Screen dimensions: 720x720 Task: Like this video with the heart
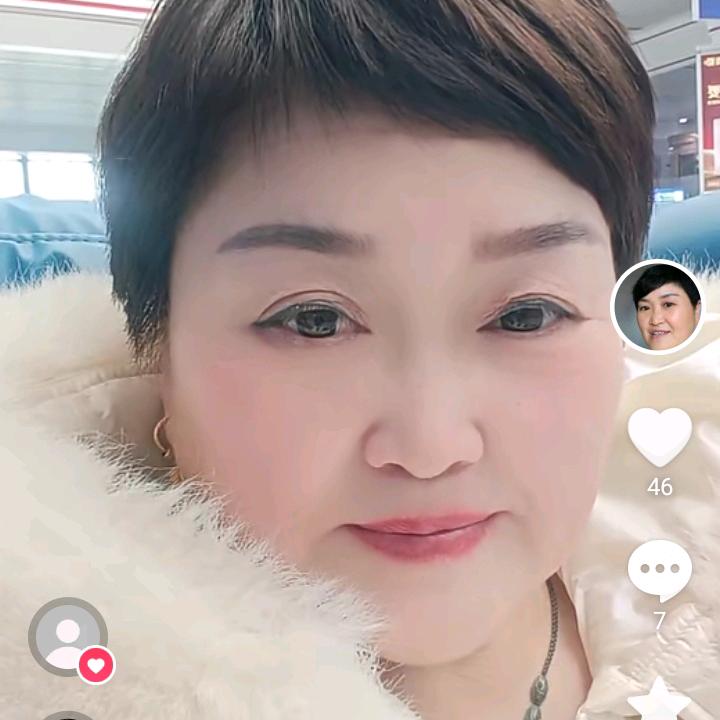pos(660,437)
